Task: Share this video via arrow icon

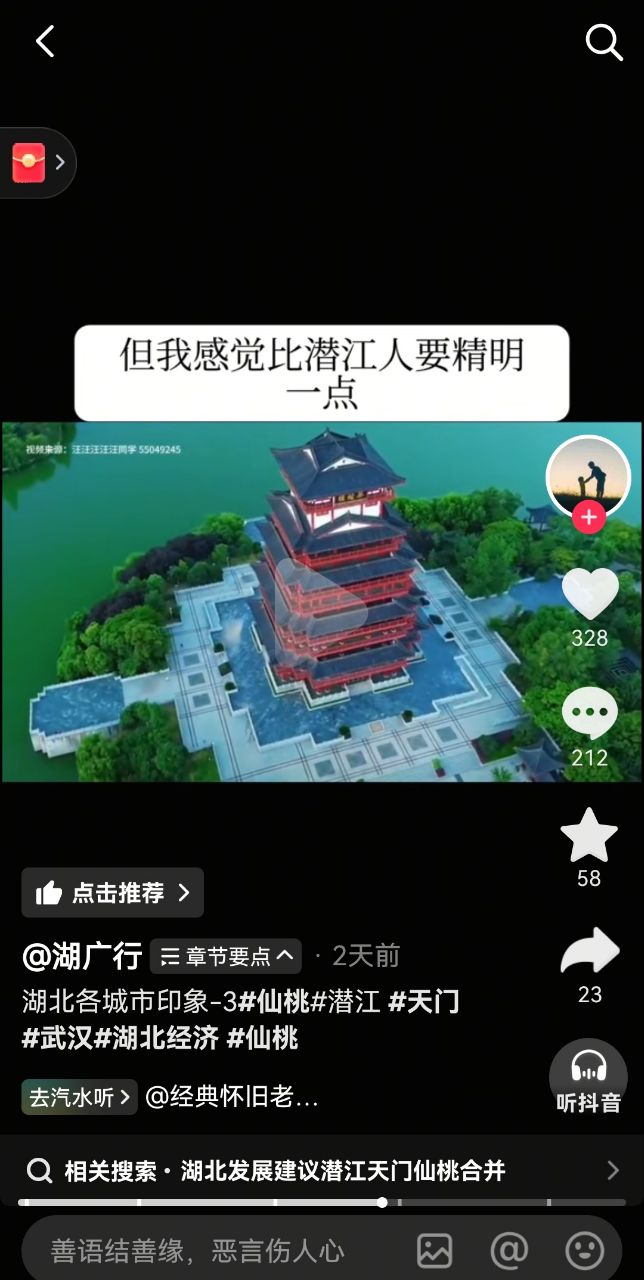Action: pyautogui.click(x=590, y=951)
